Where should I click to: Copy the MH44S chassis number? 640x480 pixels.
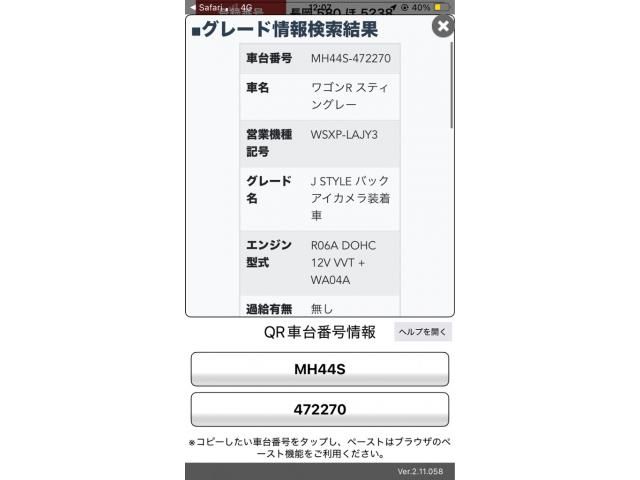pyautogui.click(x=319, y=369)
